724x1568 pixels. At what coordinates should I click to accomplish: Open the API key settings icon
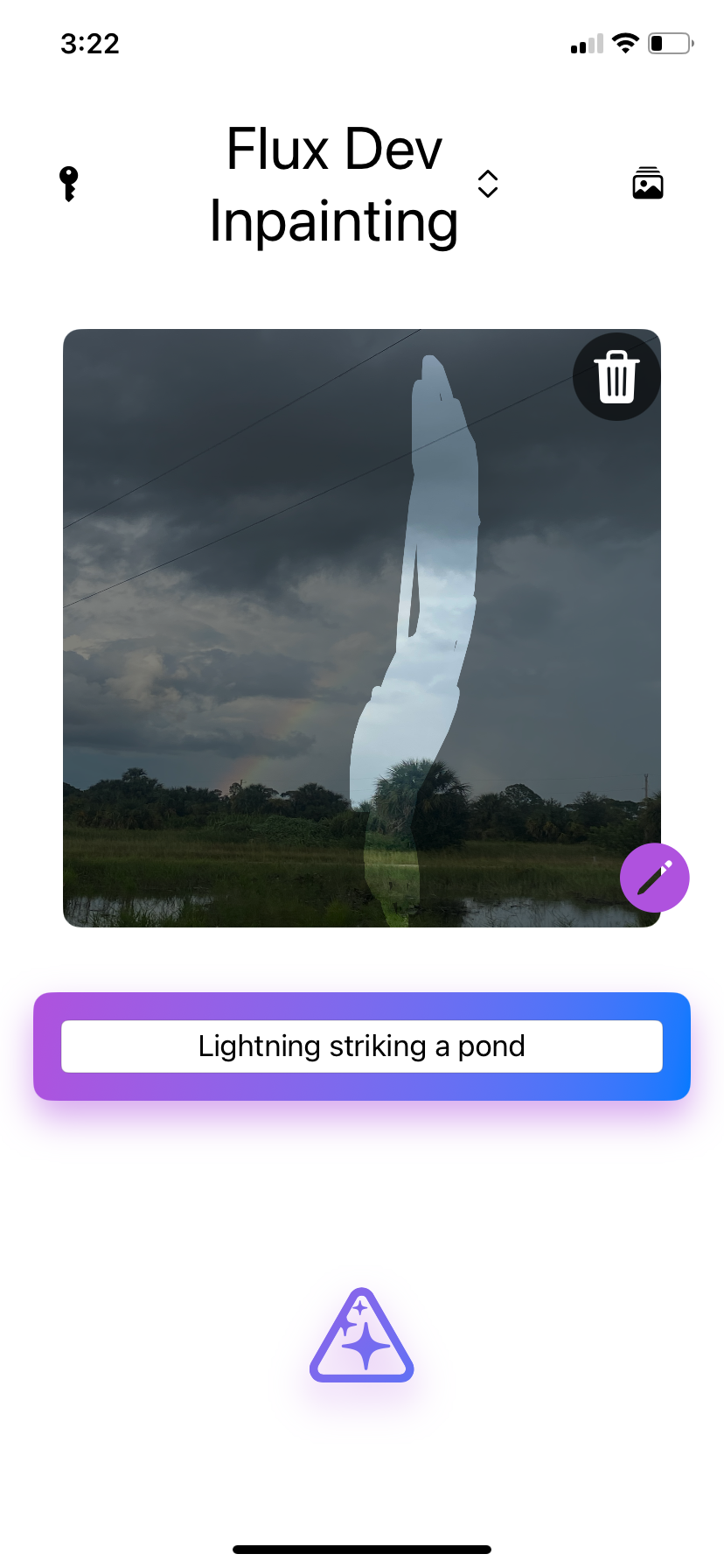point(68,184)
